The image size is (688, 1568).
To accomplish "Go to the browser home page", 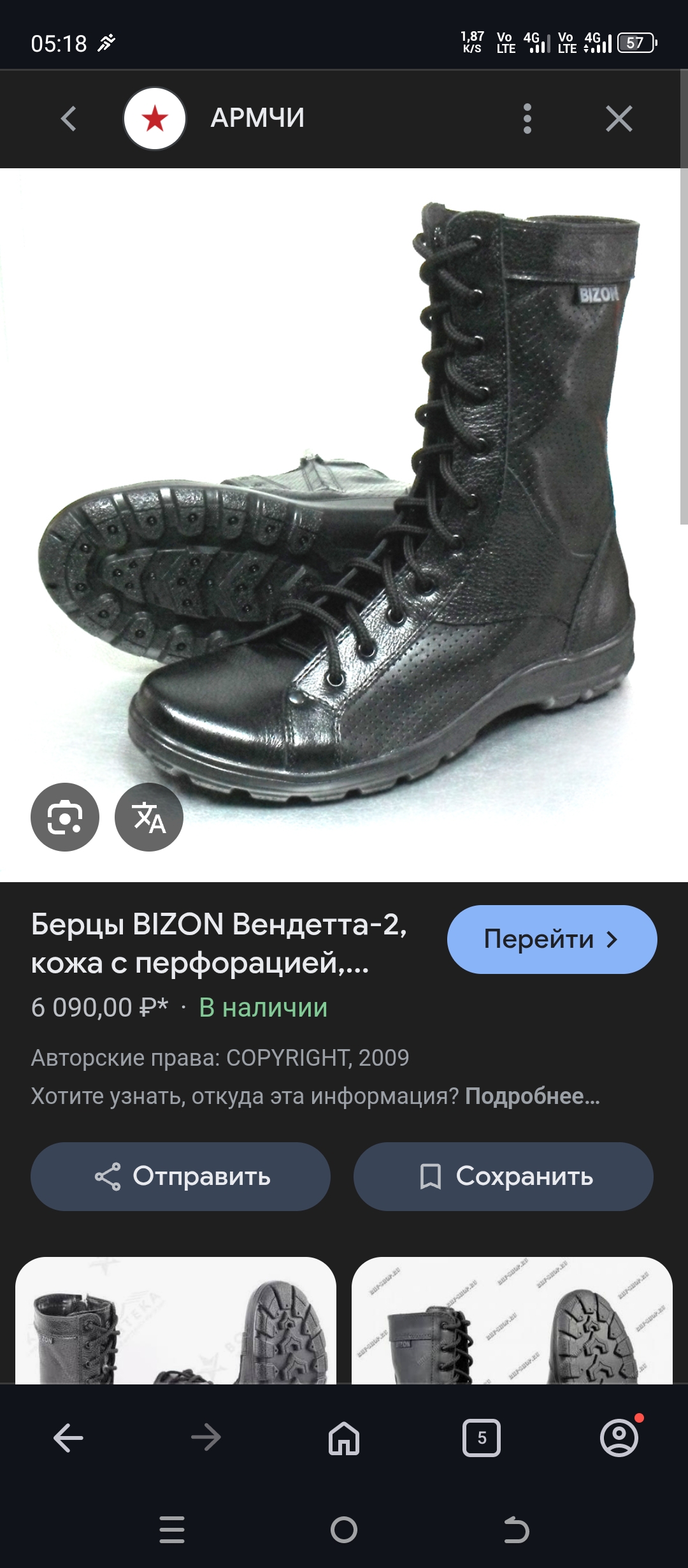I will (344, 1439).
